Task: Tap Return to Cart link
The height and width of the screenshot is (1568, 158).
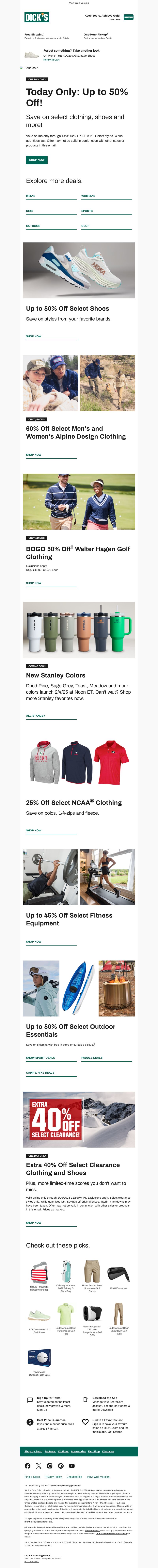Action: [x=51, y=60]
